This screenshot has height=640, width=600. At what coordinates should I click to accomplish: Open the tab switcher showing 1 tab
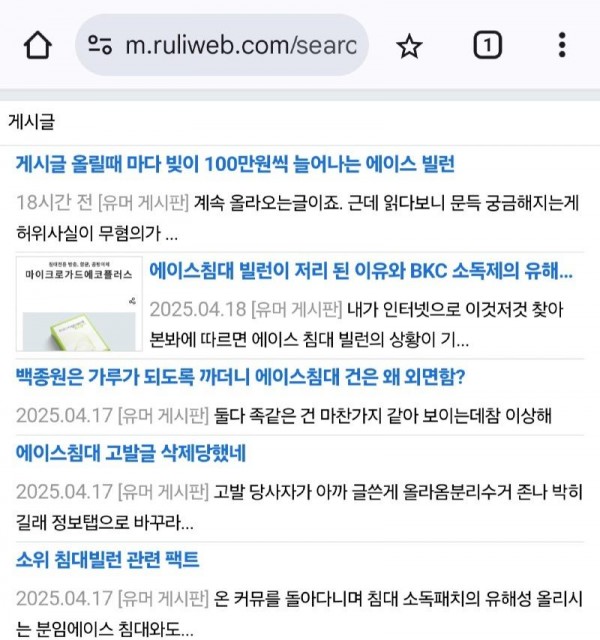486,45
